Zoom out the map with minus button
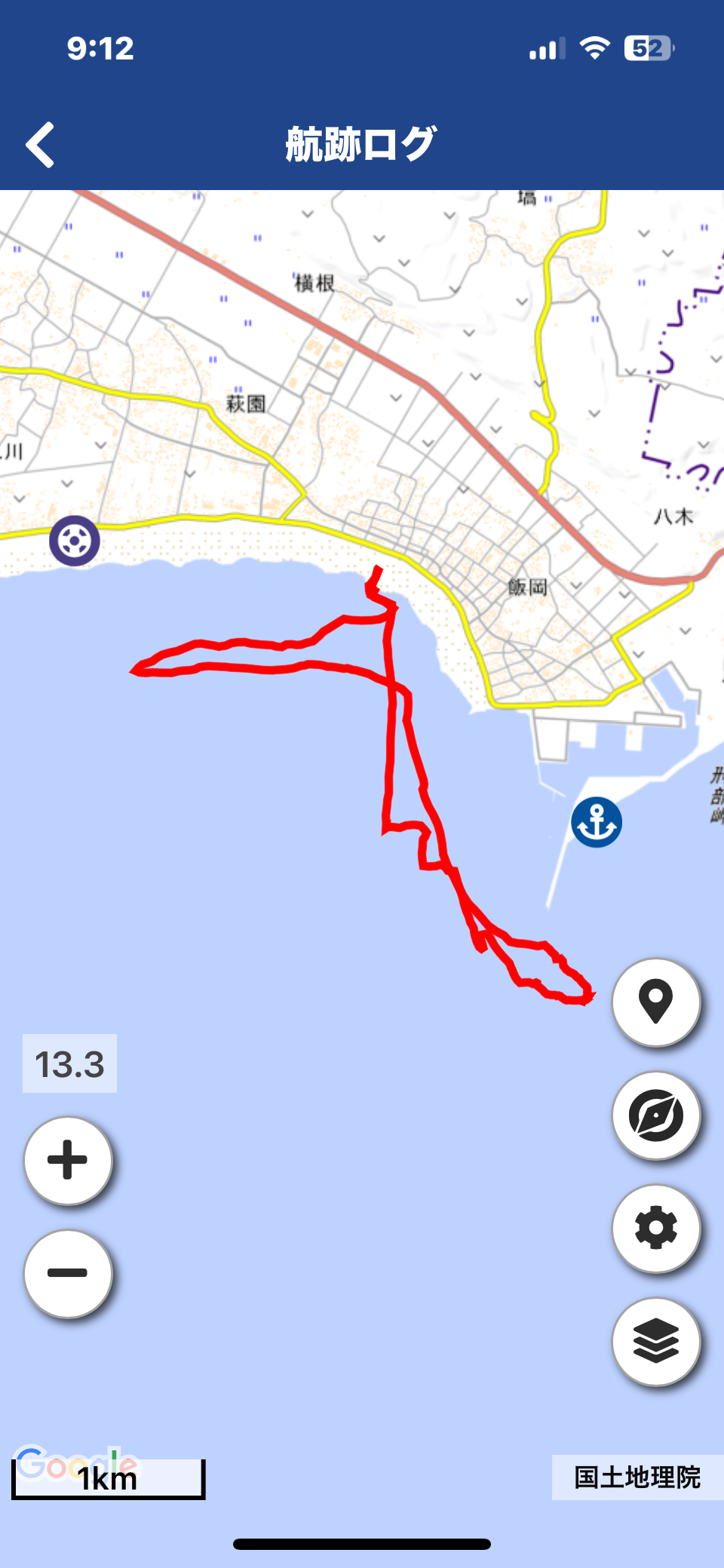 pyautogui.click(x=68, y=1274)
